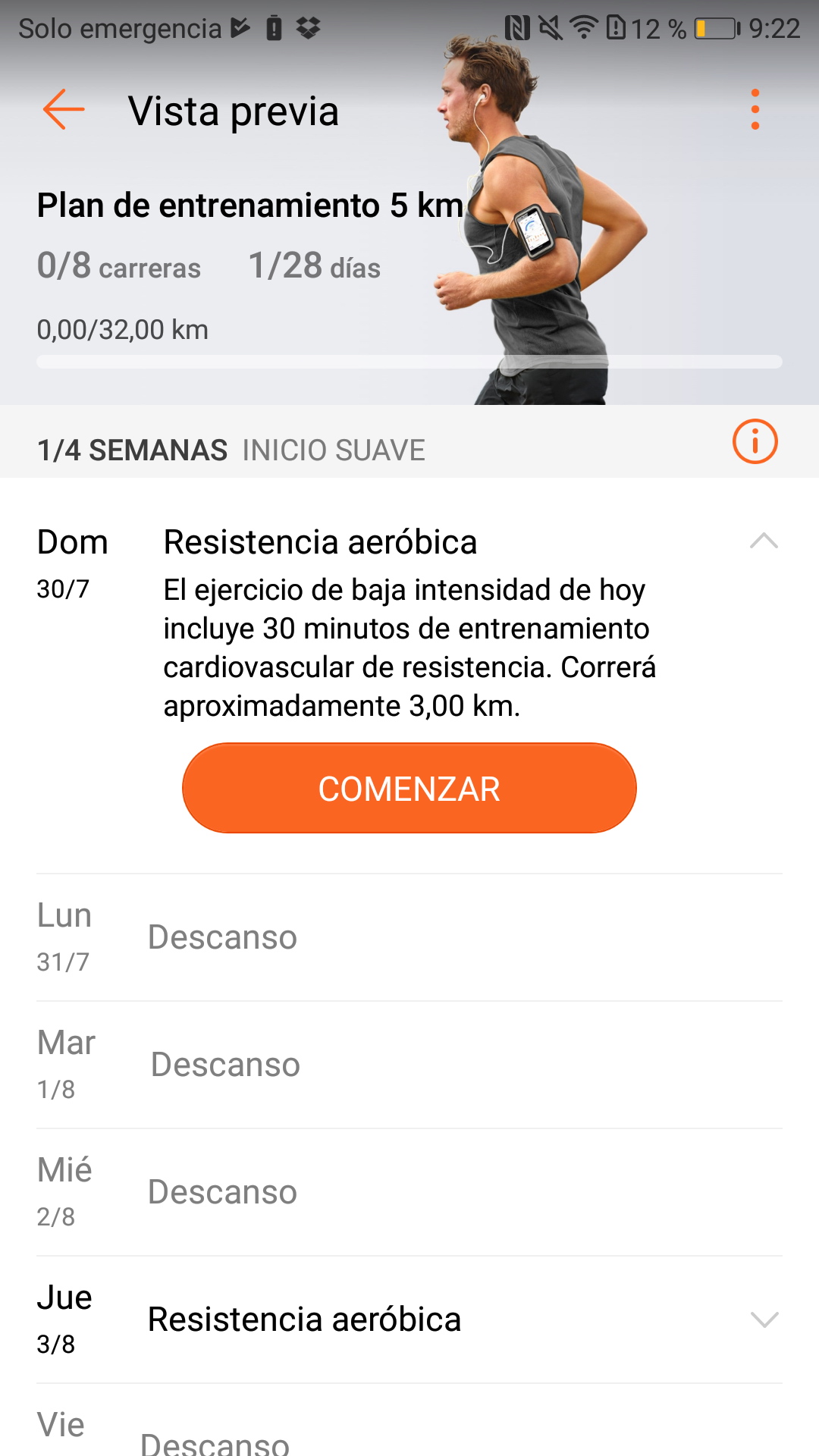Open the three-dot overflow menu
The height and width of the screenshot is (1456, 819).
pos(755,110)
